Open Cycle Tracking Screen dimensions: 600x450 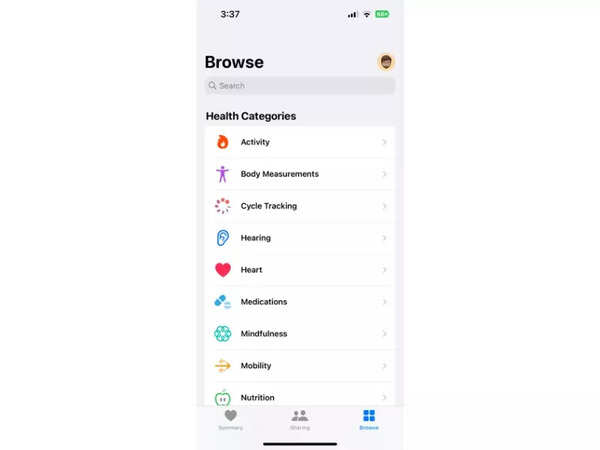click(x=300, y=206)
